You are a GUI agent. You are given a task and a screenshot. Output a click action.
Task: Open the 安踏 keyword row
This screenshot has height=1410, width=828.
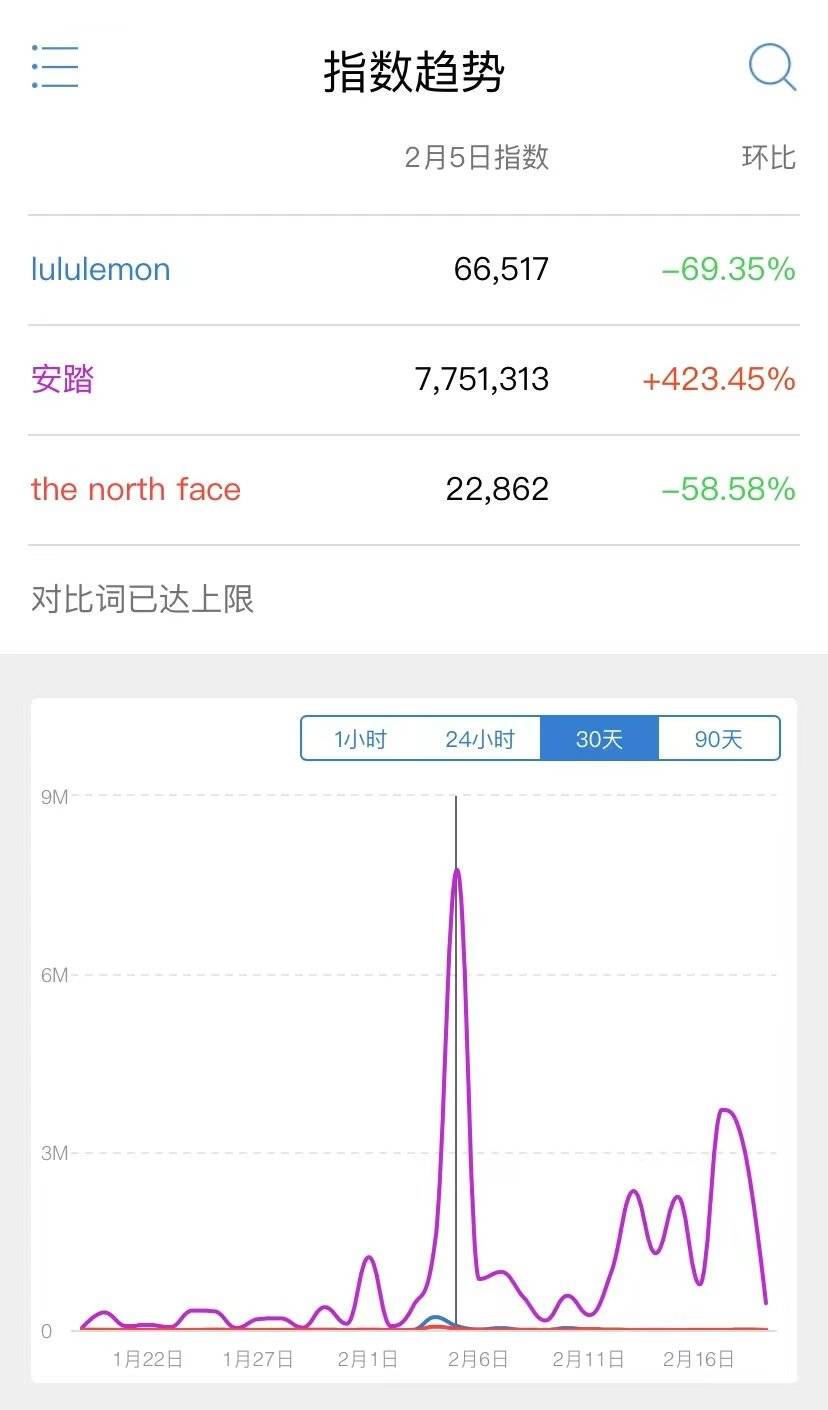[63, 379]
